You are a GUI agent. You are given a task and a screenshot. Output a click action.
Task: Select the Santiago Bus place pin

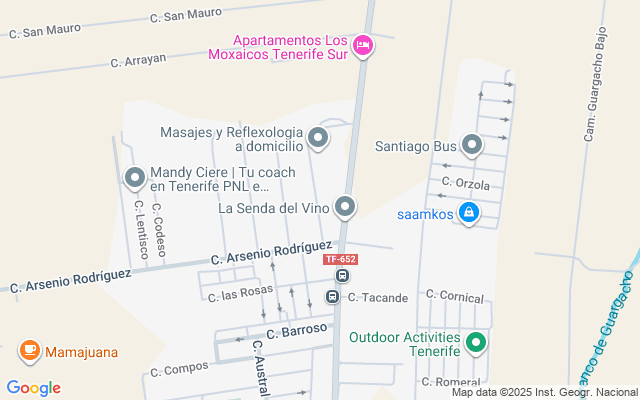[472, 146]
